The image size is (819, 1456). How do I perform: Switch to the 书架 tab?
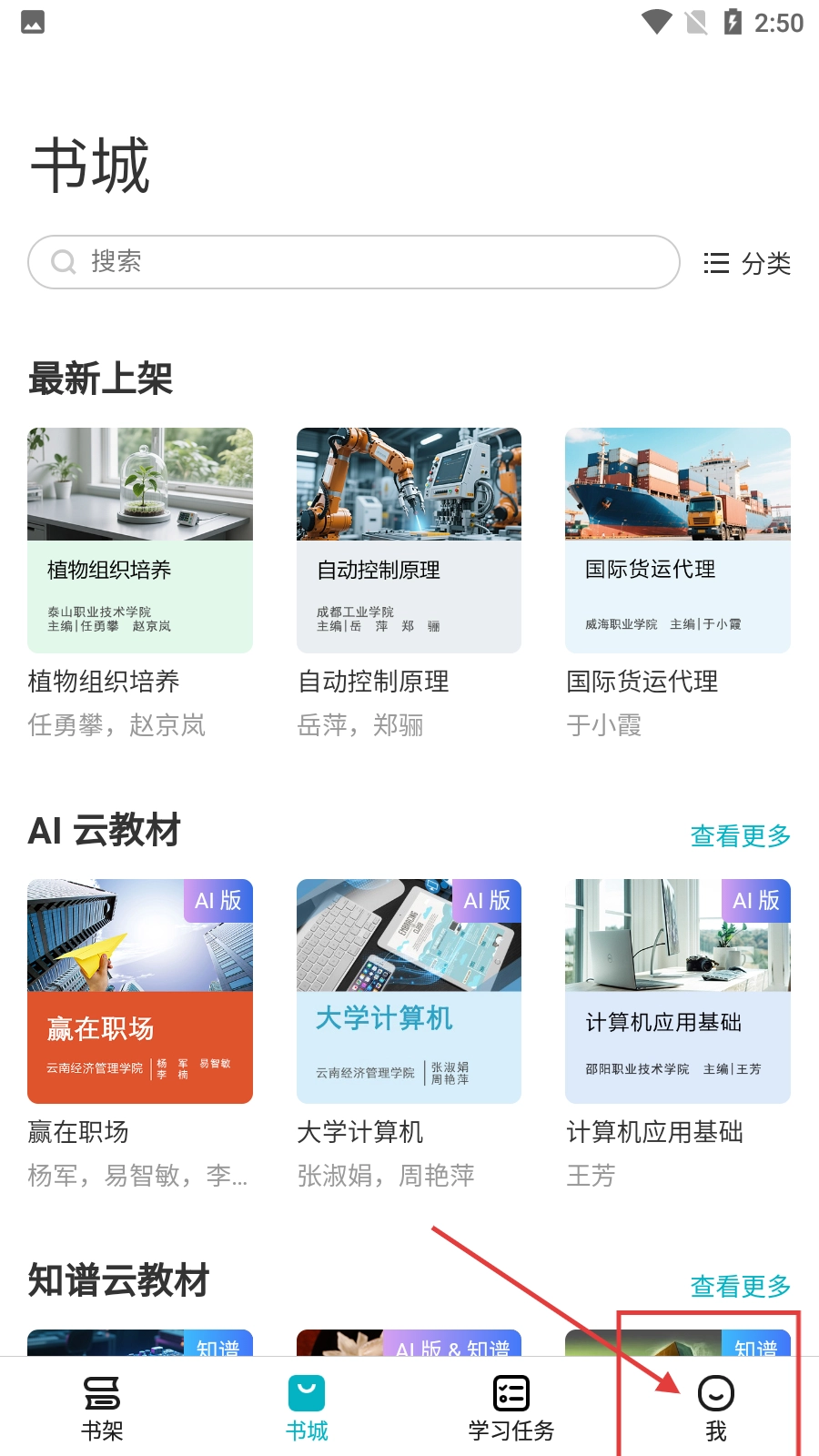(x=102, y=1407)
